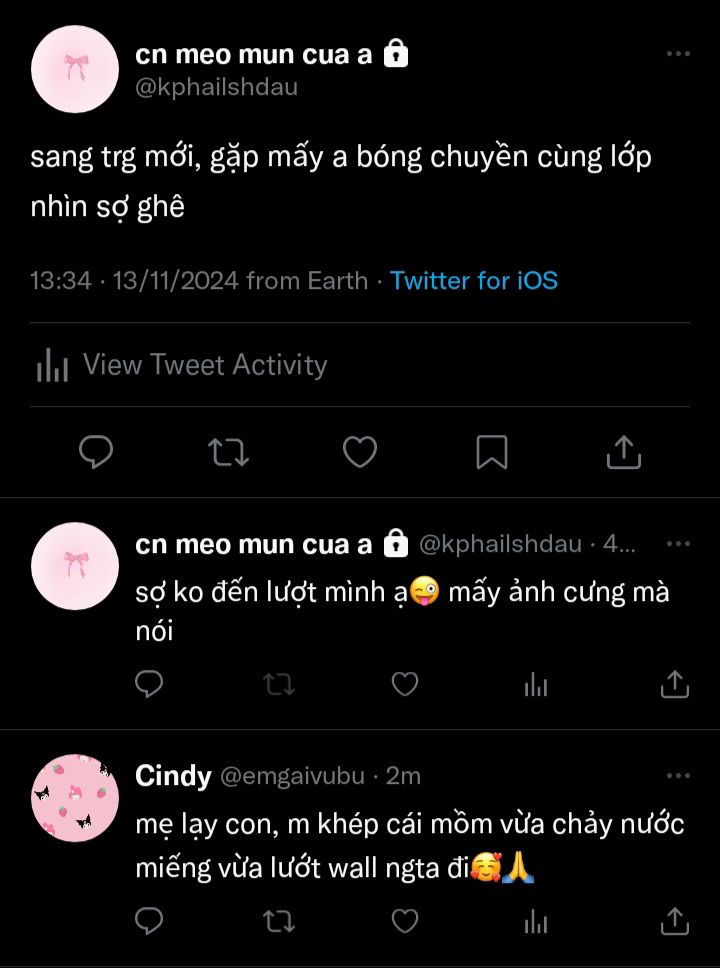View activity of the "sợ ko đến lượt" reply
The height and width of the screenshot is (968, 720).
click(536, 684)
